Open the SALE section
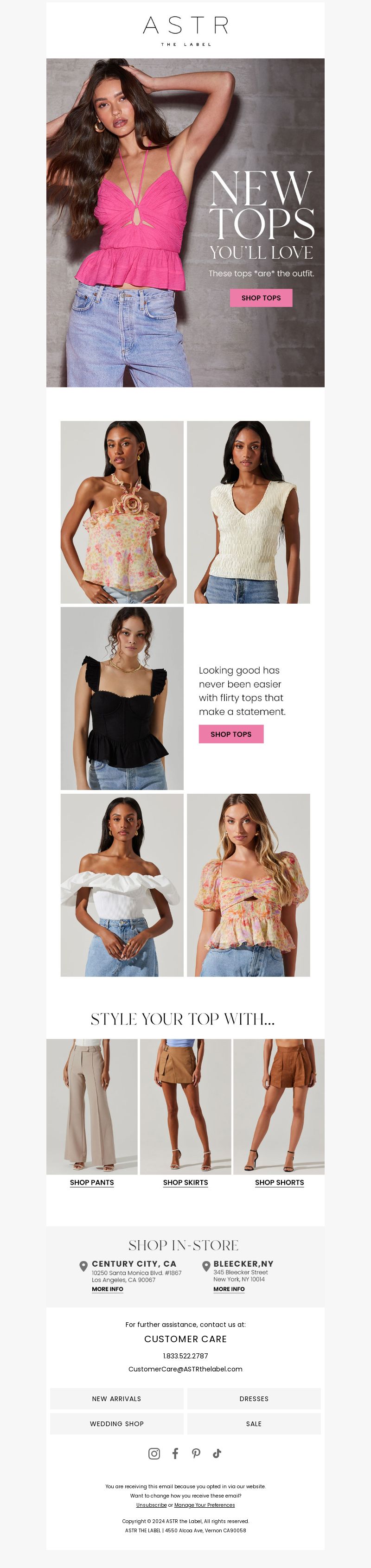The image size is (371, 1568). pyautogui.click(x=254, y=1424)
